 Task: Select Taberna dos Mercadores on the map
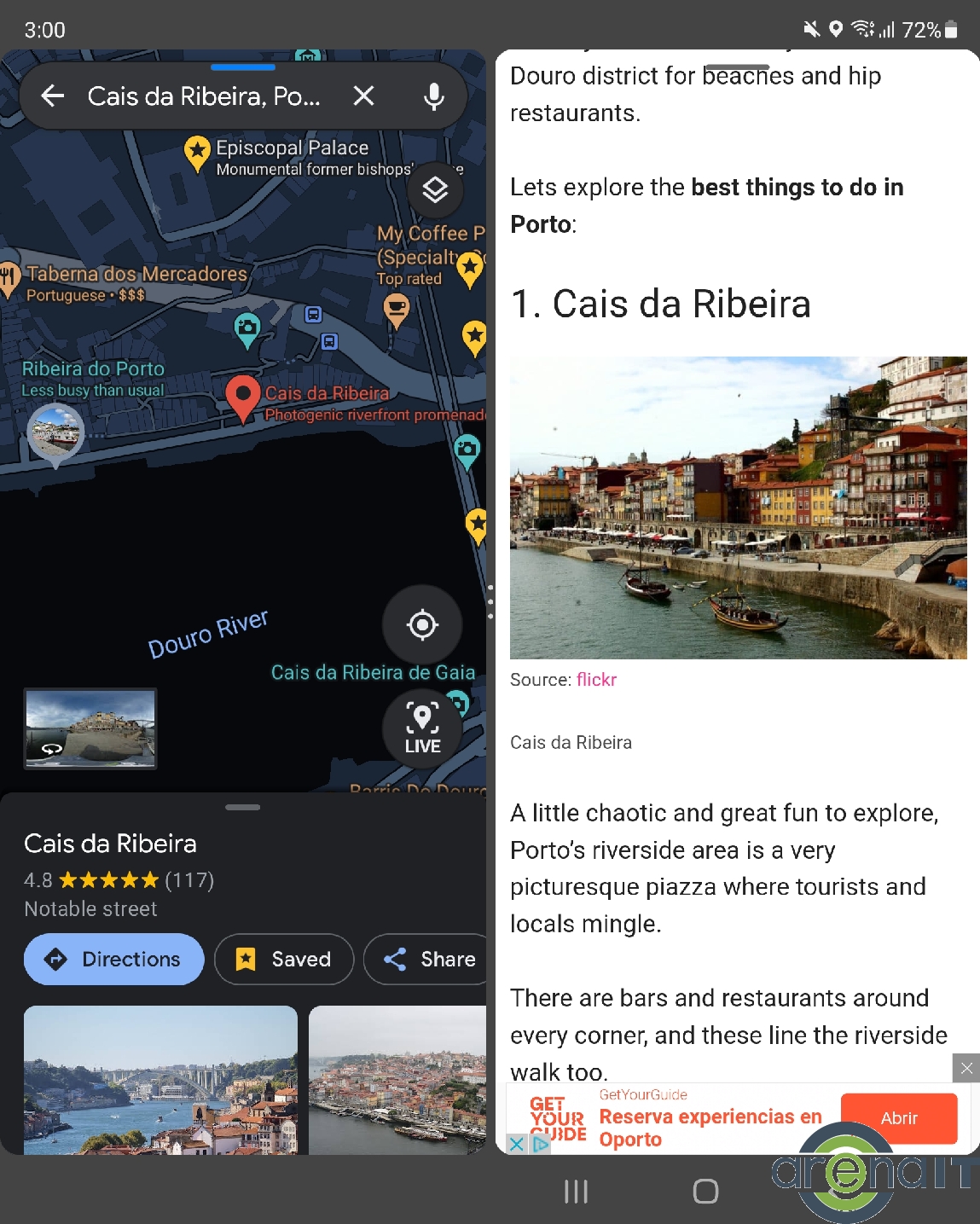pos(136,275)
